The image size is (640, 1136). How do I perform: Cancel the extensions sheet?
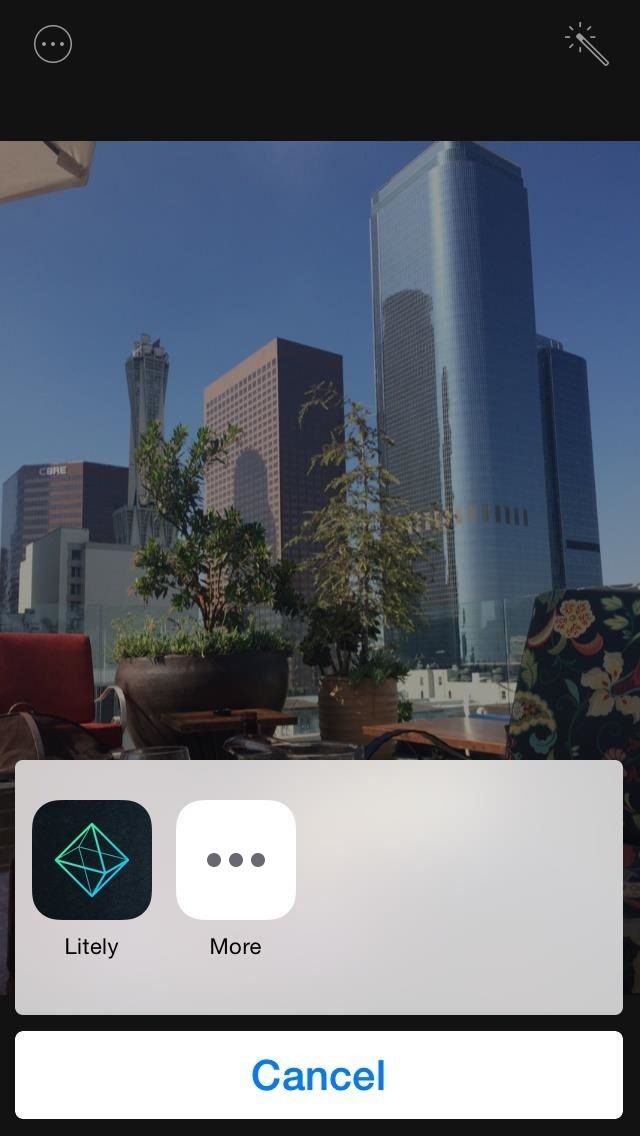click(319, 1075)
